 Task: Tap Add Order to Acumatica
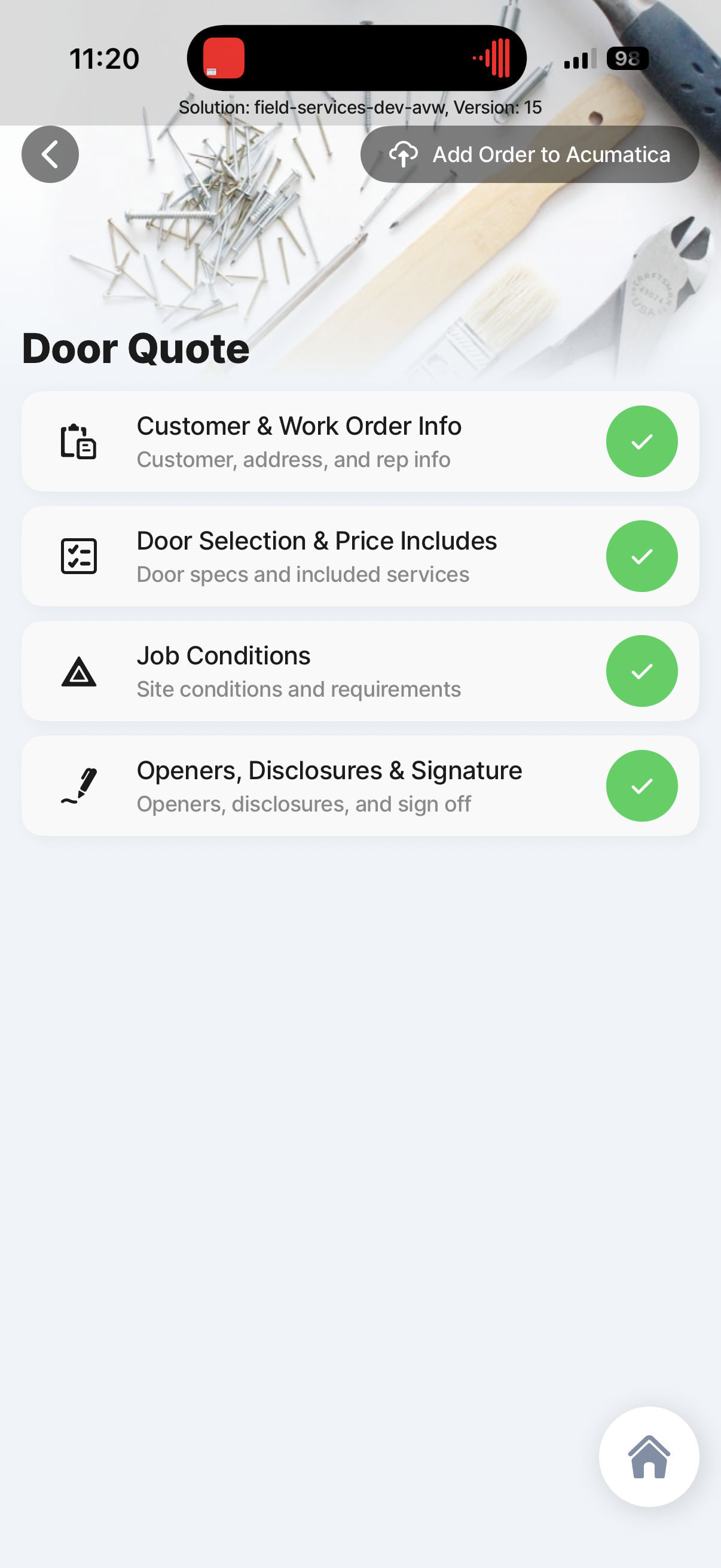click(529, 155)
